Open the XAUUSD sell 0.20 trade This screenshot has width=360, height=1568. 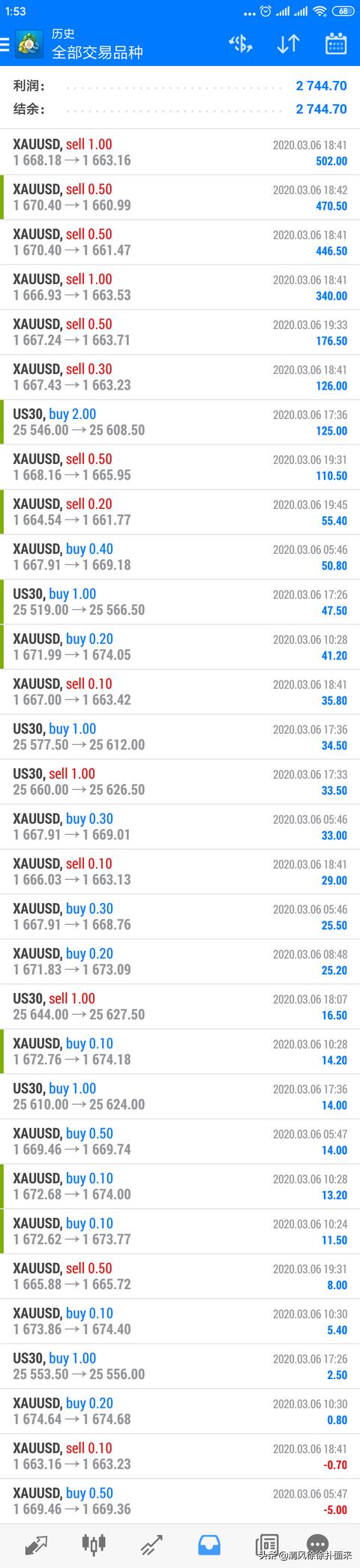[180, 512]
